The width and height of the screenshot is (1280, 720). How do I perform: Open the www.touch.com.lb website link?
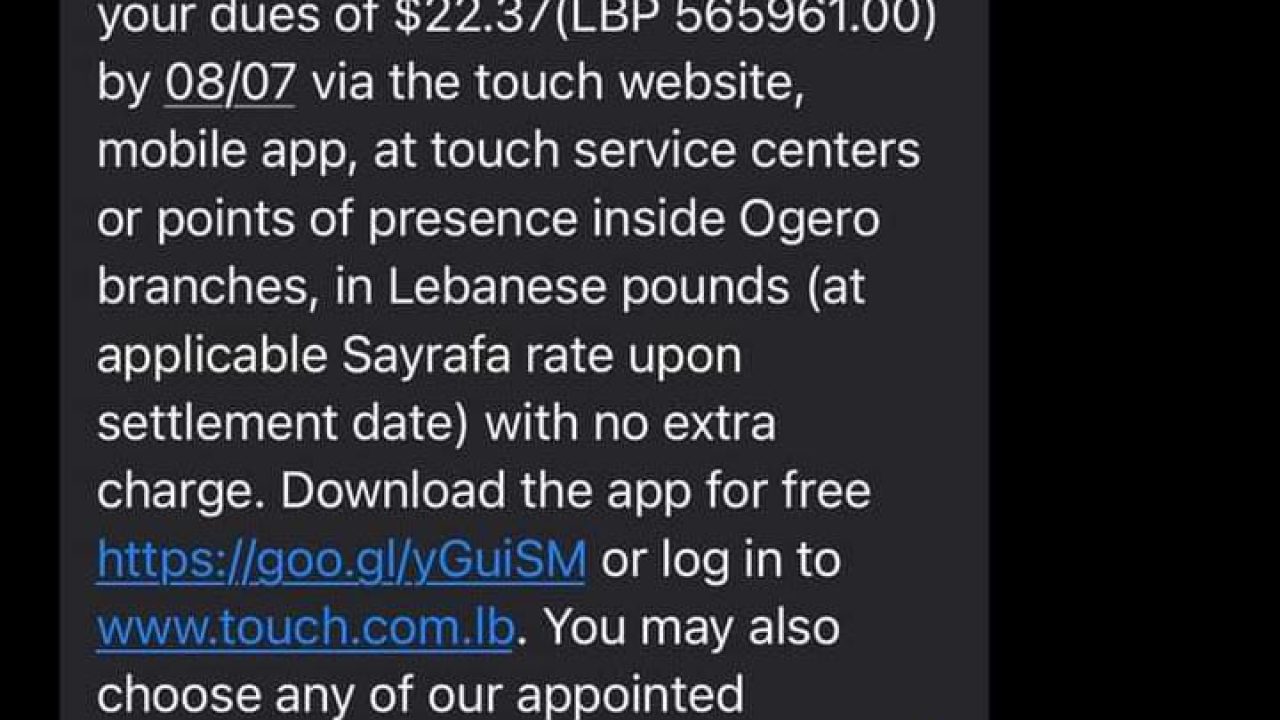click(x=305, y=628)
